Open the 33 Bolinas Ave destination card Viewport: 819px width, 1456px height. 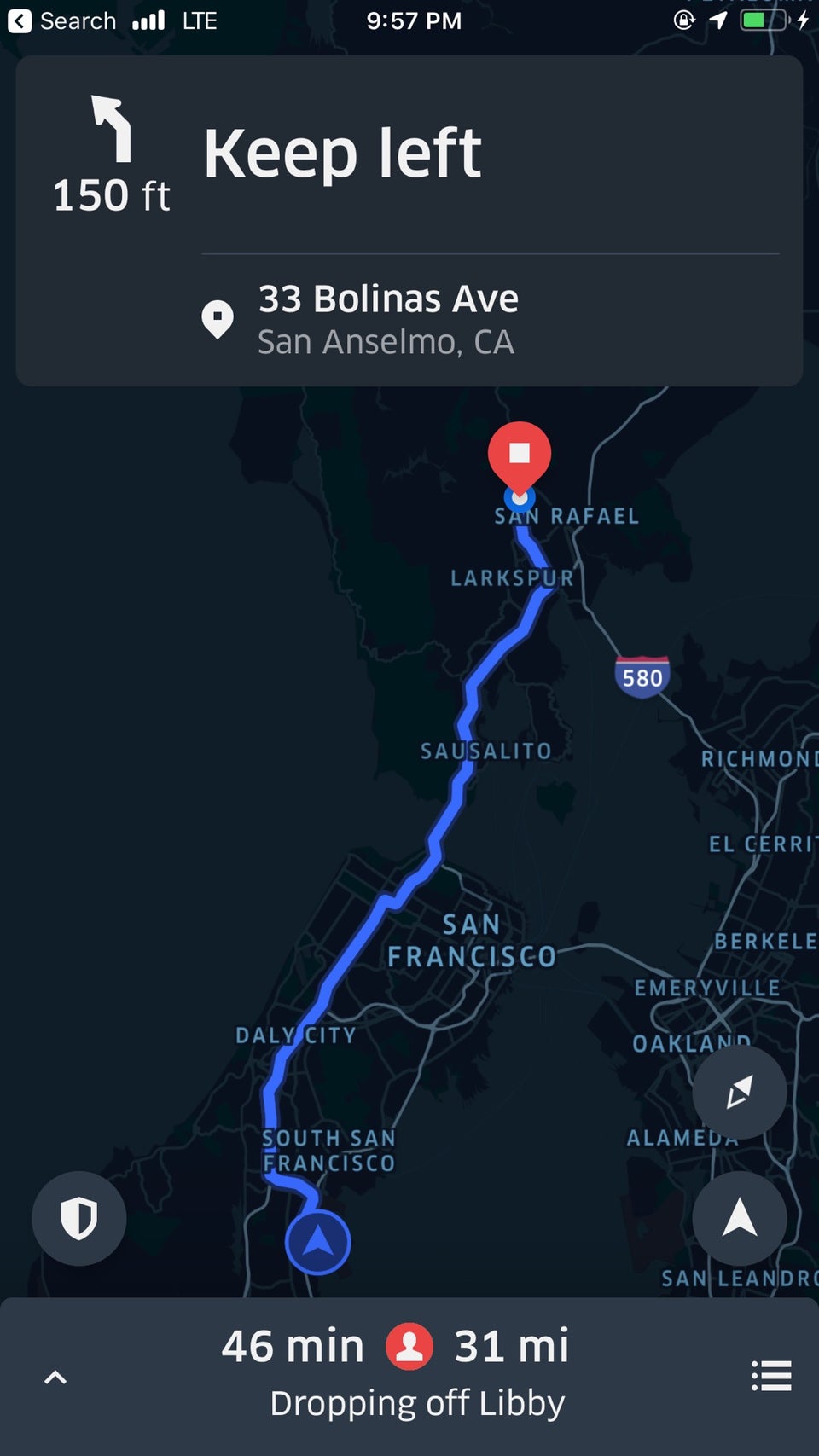click(388, 319)
